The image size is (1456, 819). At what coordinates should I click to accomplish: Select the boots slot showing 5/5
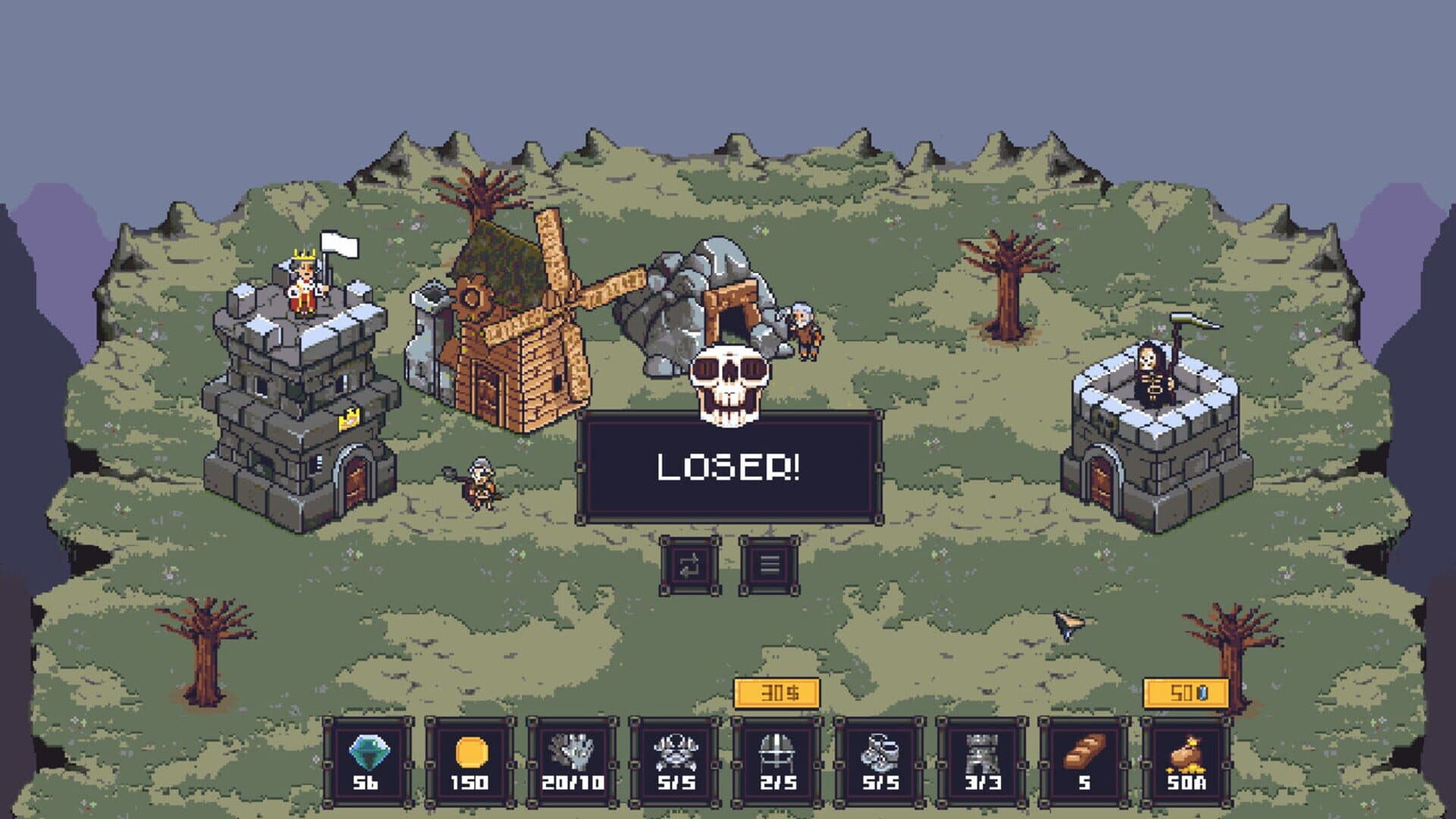(880, 762)
